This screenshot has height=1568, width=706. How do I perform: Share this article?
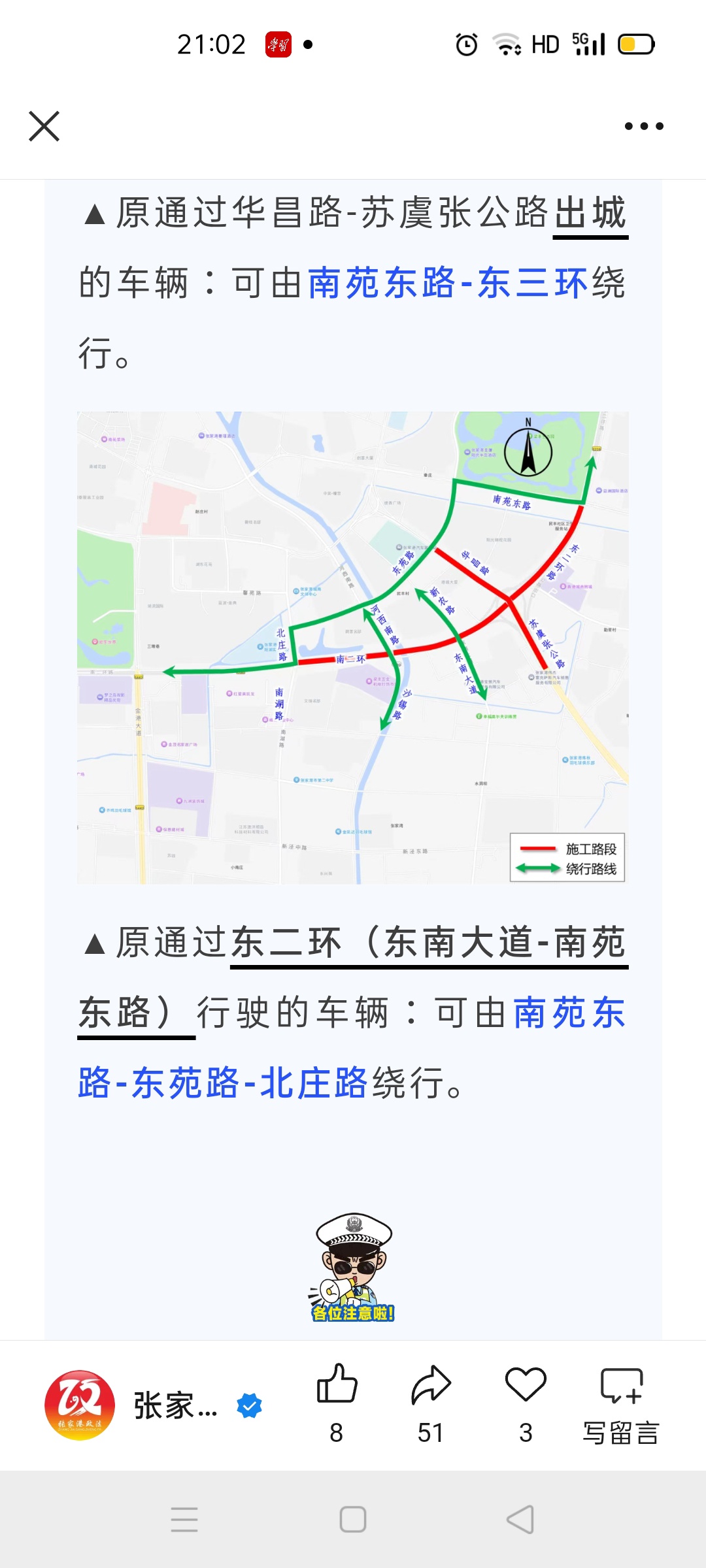coord(431,1384)
